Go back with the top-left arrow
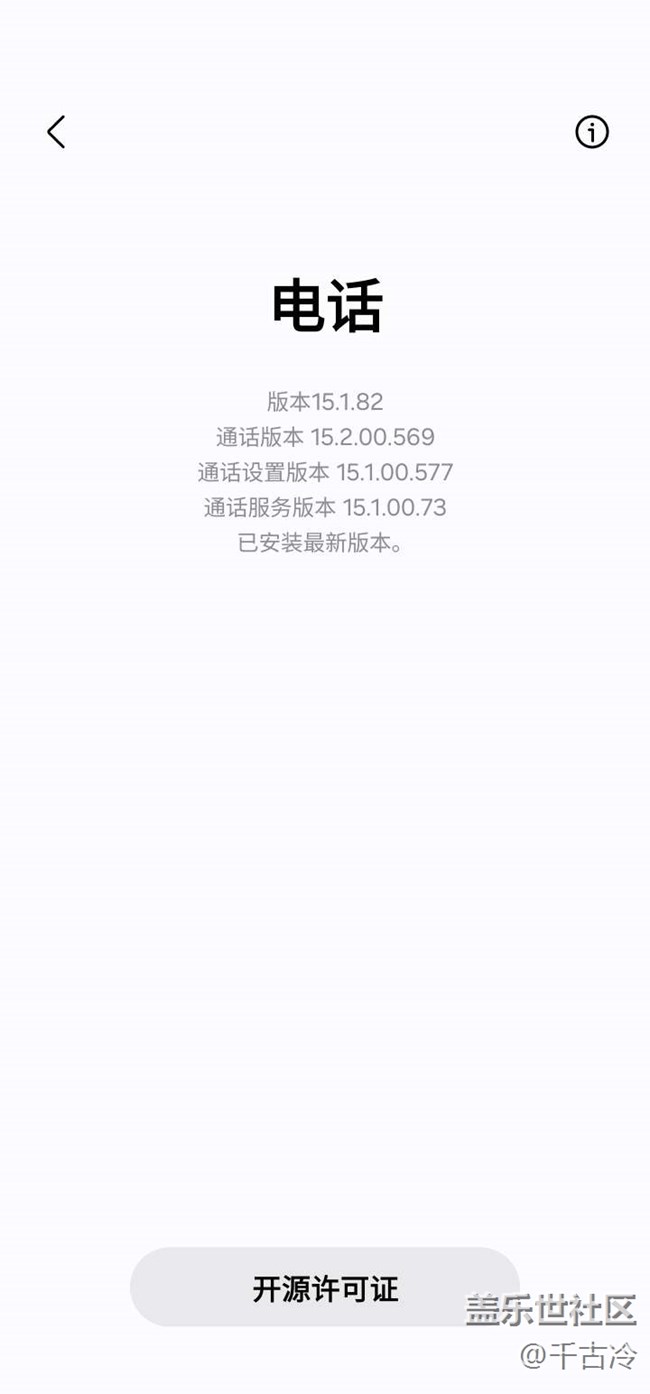The image size is (650, 1394). coord(56,132)
